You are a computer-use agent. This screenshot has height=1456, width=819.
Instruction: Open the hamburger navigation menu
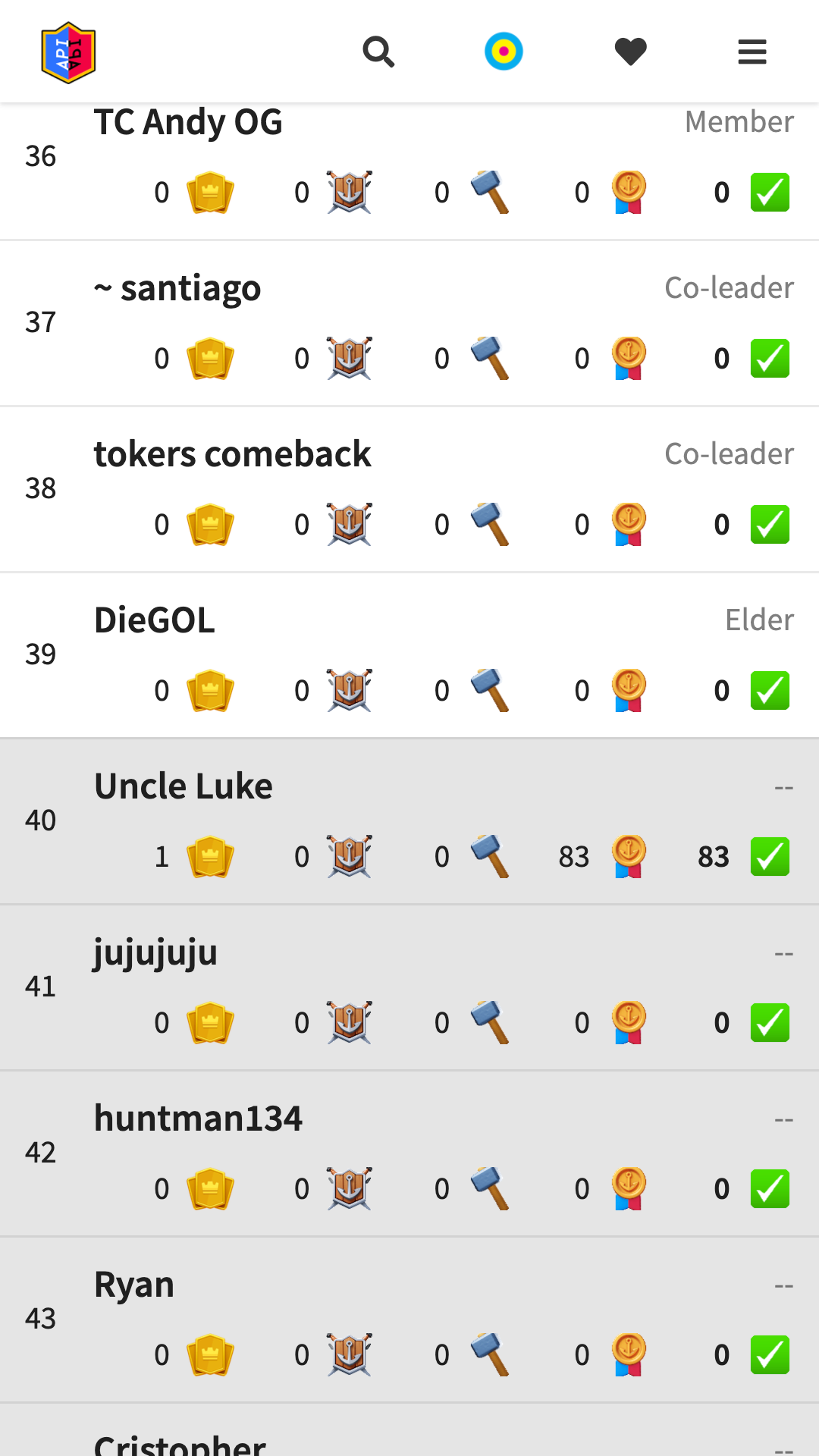tap(752, 51)
